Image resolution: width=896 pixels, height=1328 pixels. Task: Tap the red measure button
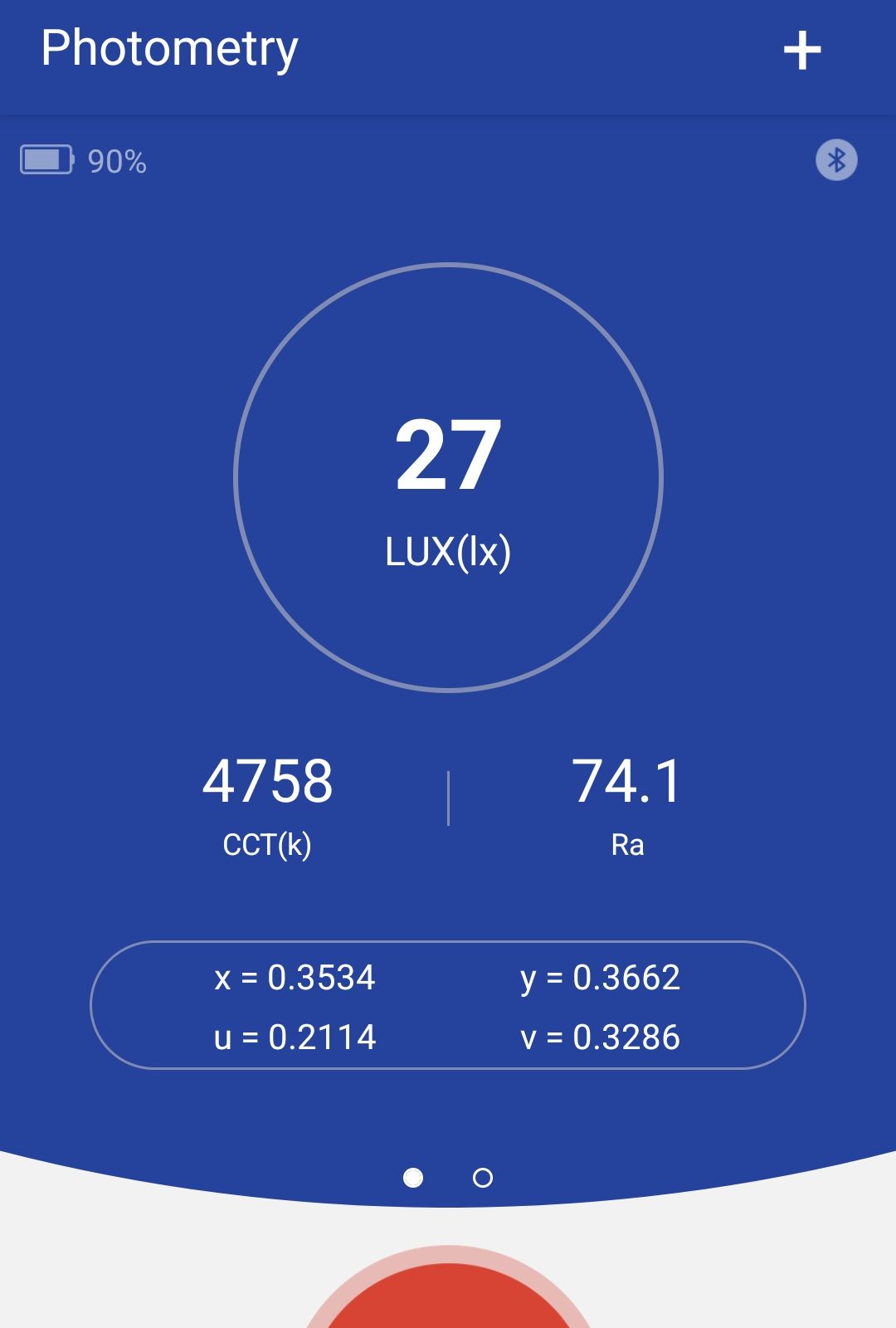click(x=448, y=1299)
